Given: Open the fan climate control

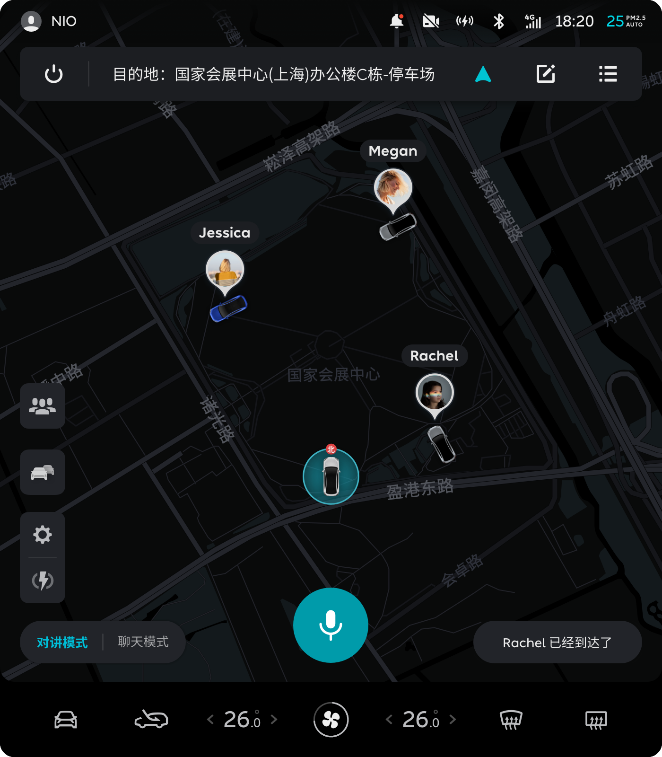Looking at the screenshot, I should pos(331,719).
